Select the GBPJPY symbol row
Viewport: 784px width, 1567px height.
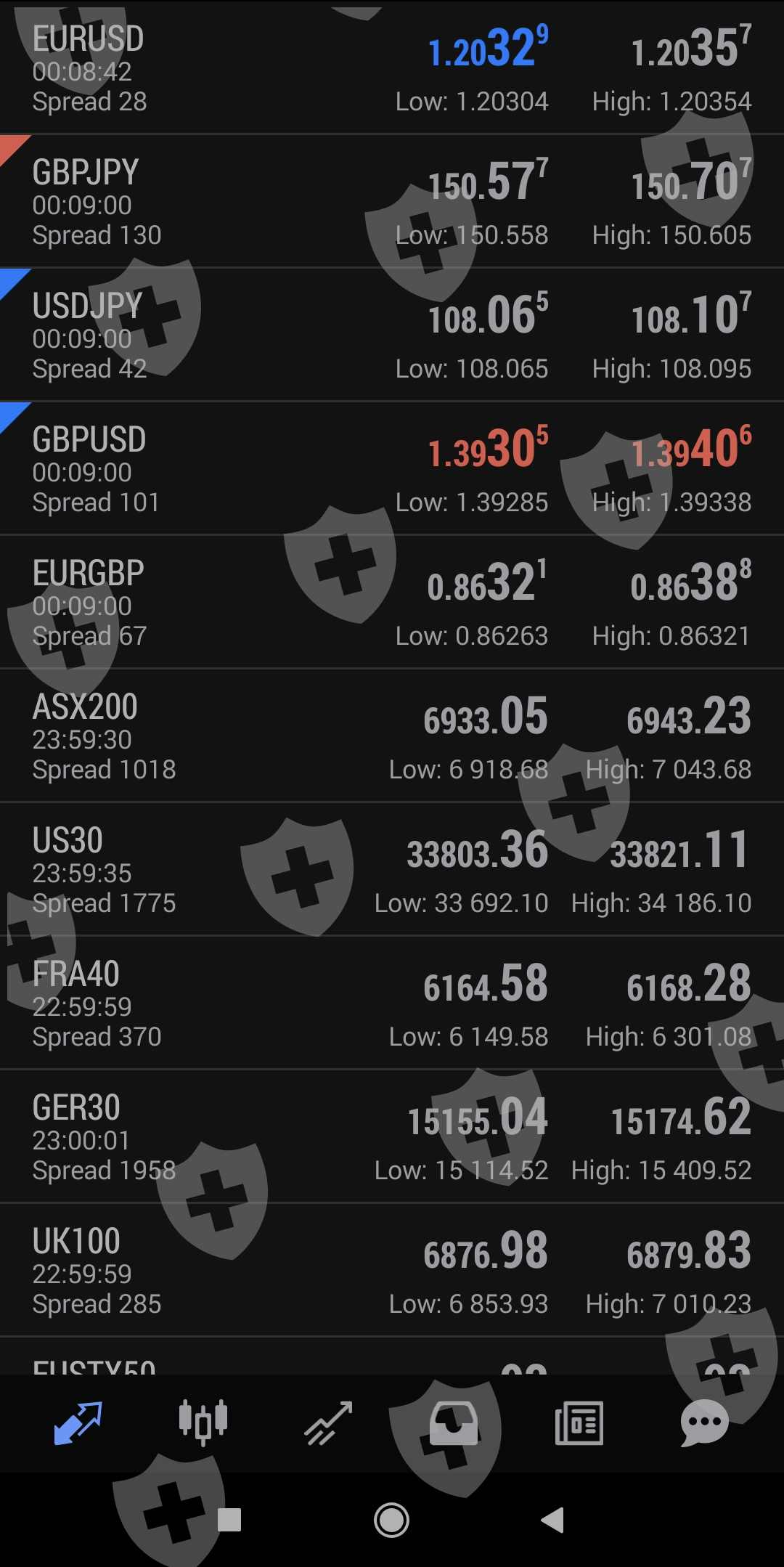click(x=392, y=201)
